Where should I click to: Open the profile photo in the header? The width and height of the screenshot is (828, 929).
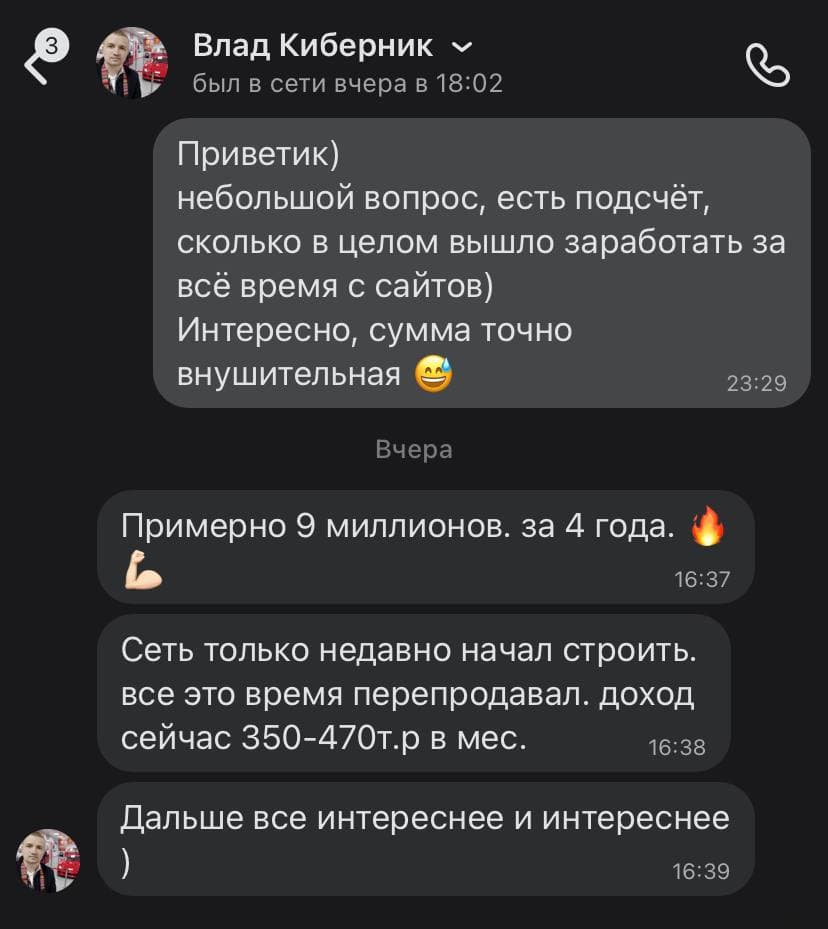(x=131, y=63)
